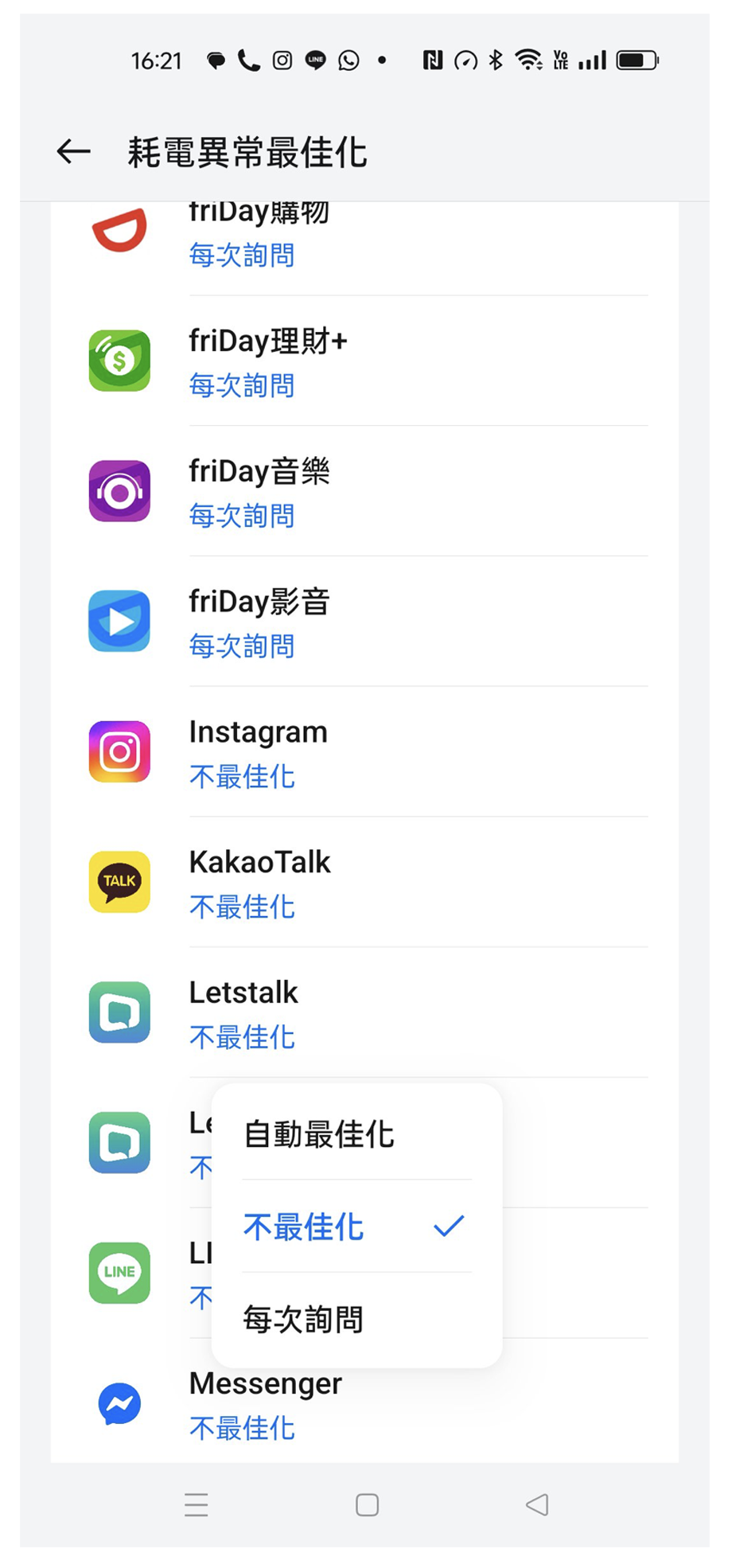Select 自動最佳化 in the popup
732x1568 pixels.
(319, 1134)
